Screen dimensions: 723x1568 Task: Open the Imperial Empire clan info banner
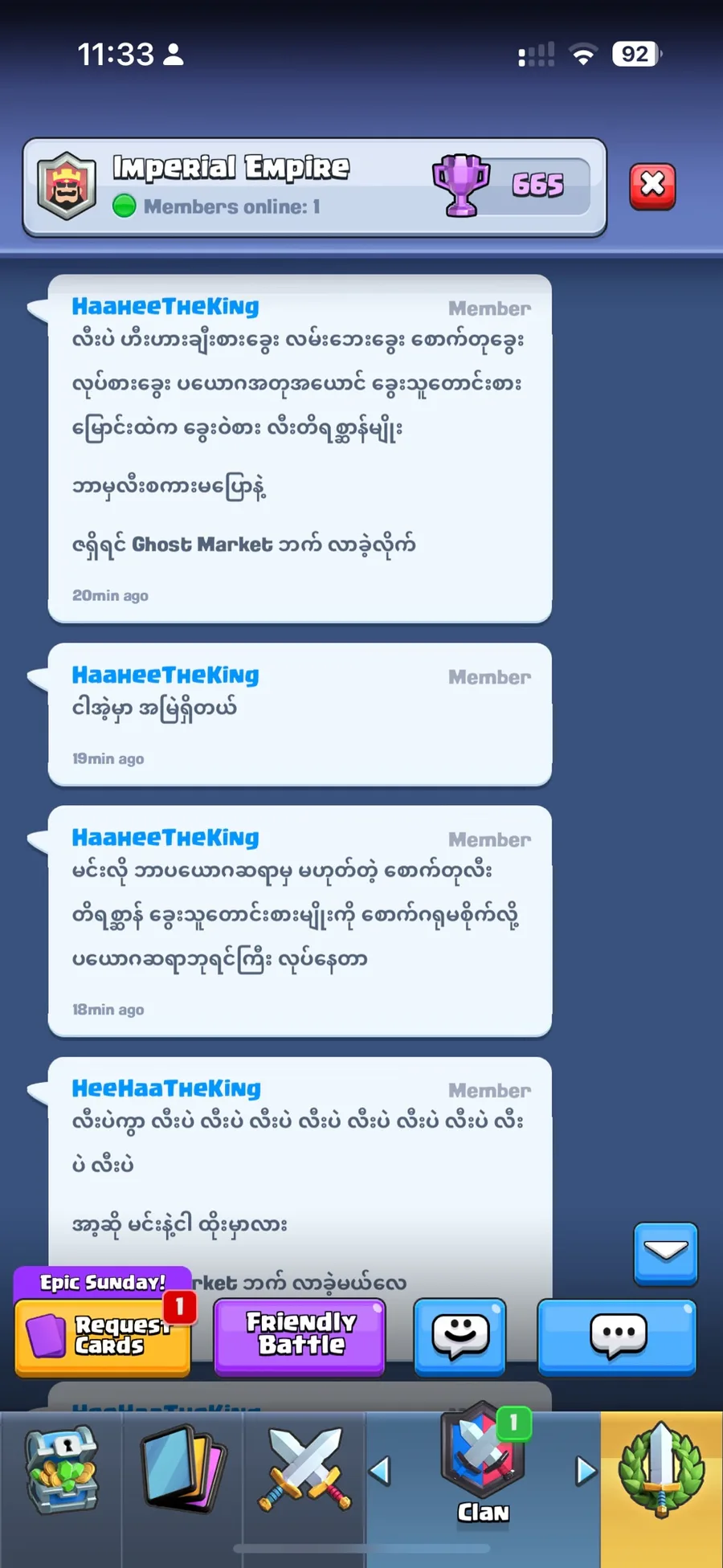(x=314, y=187)
